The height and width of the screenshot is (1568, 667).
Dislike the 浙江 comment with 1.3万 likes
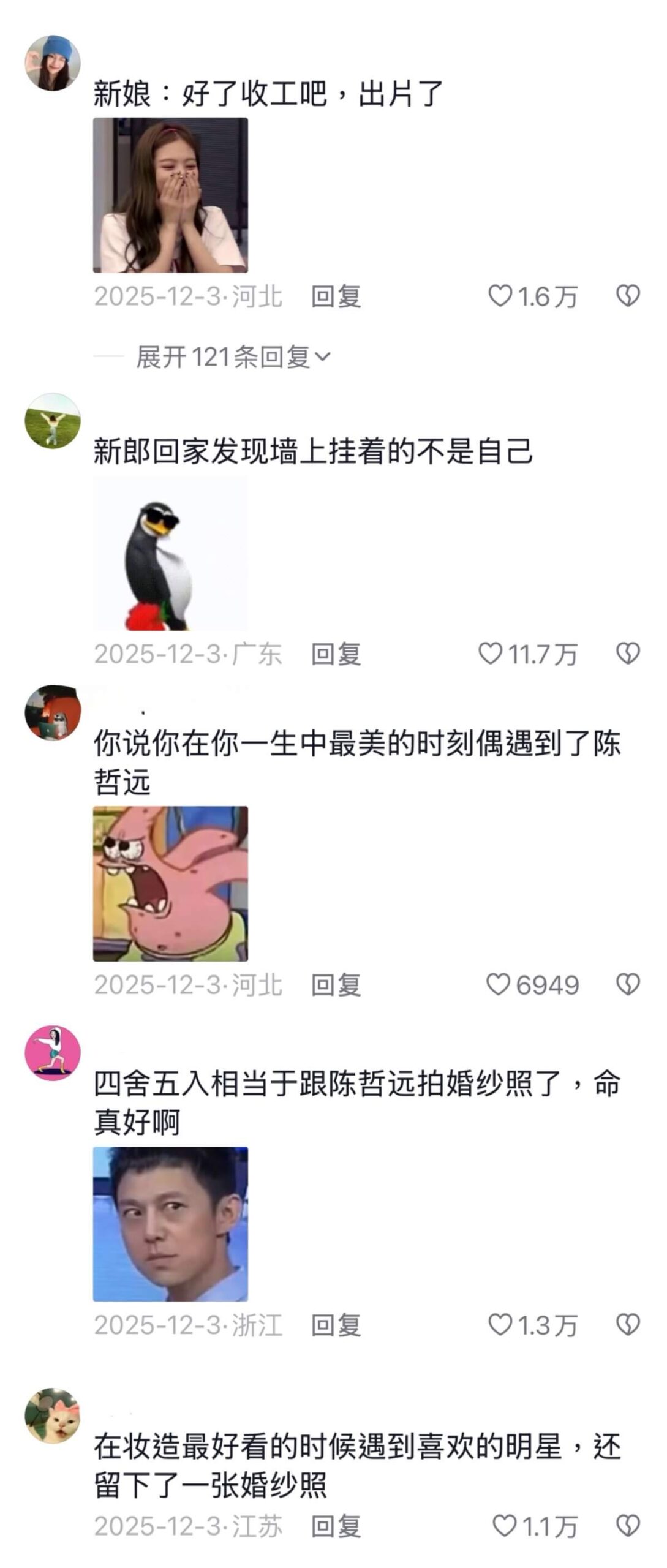point(628,1325)
